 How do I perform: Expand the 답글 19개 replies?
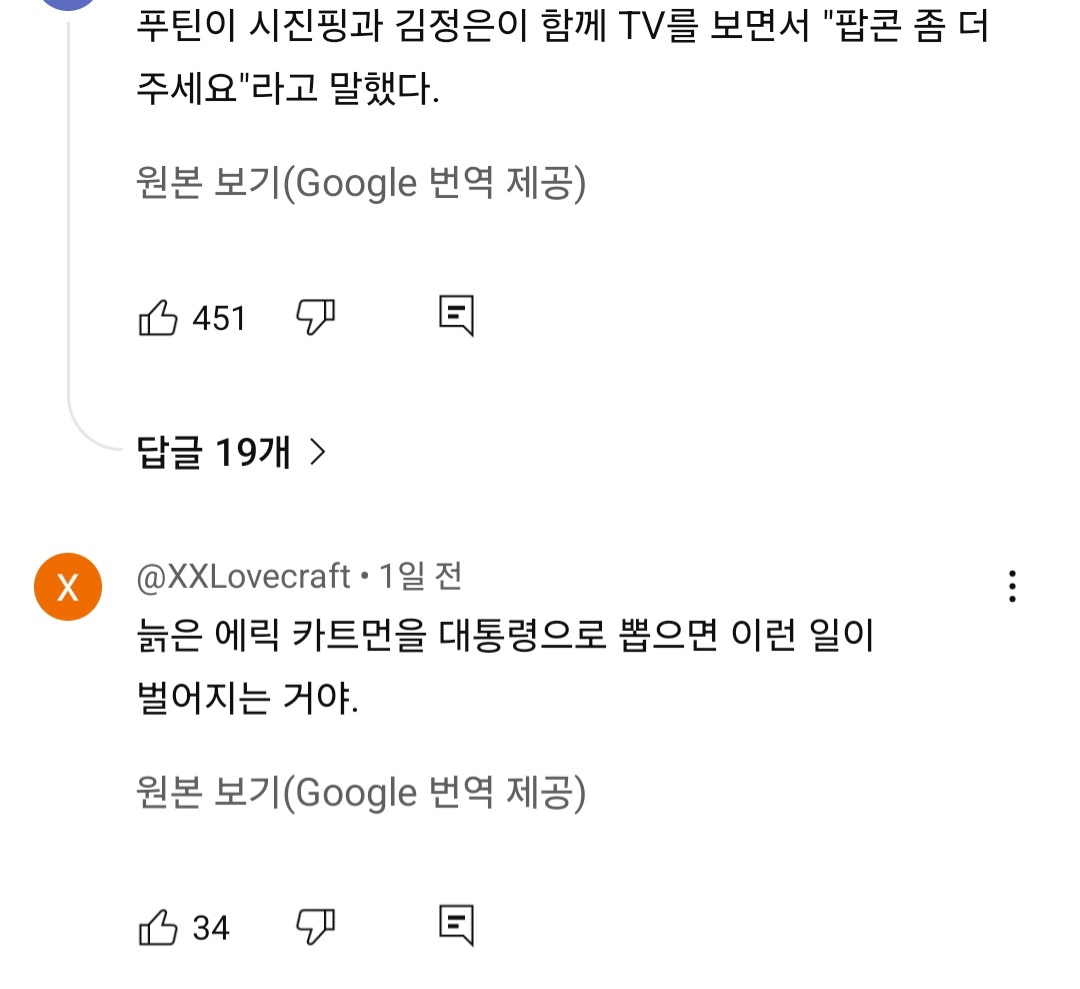pyautogui.click(x=232, y=453)
